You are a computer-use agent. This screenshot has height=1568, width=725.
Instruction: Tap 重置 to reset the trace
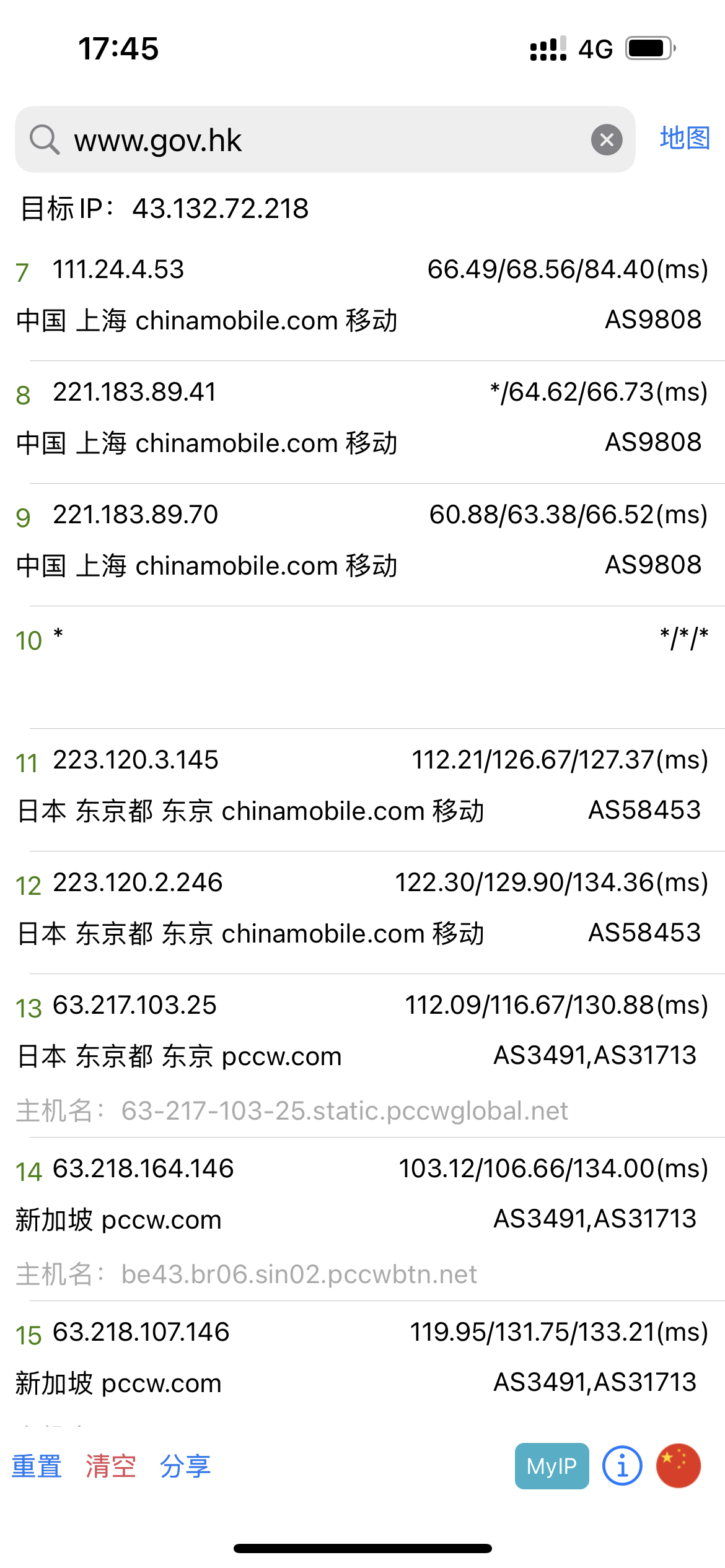pos(37,1466)
